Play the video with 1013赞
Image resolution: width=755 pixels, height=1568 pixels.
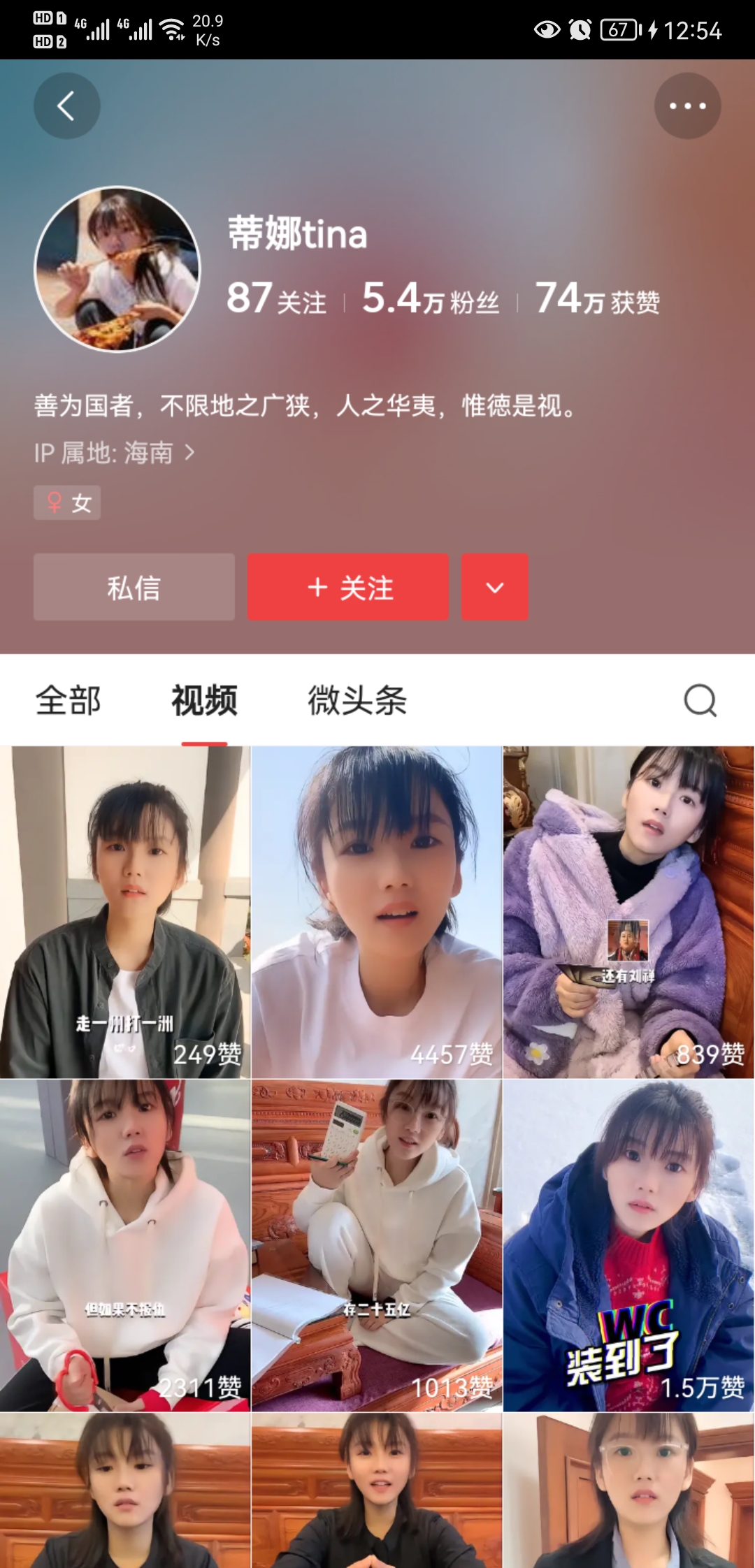[x=377, y=1245]
